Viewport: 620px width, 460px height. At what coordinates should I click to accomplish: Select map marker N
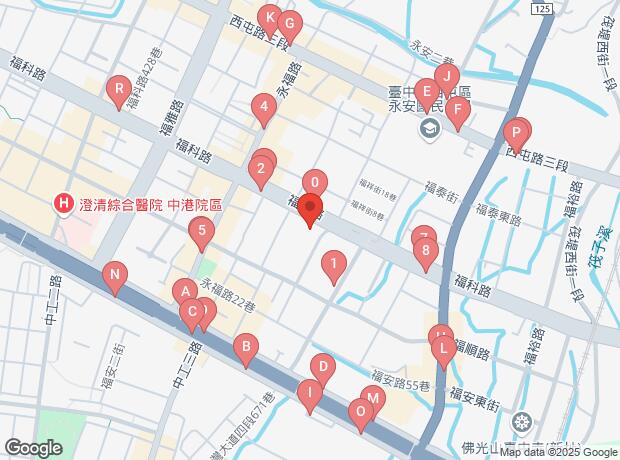[x=115, y=275]
